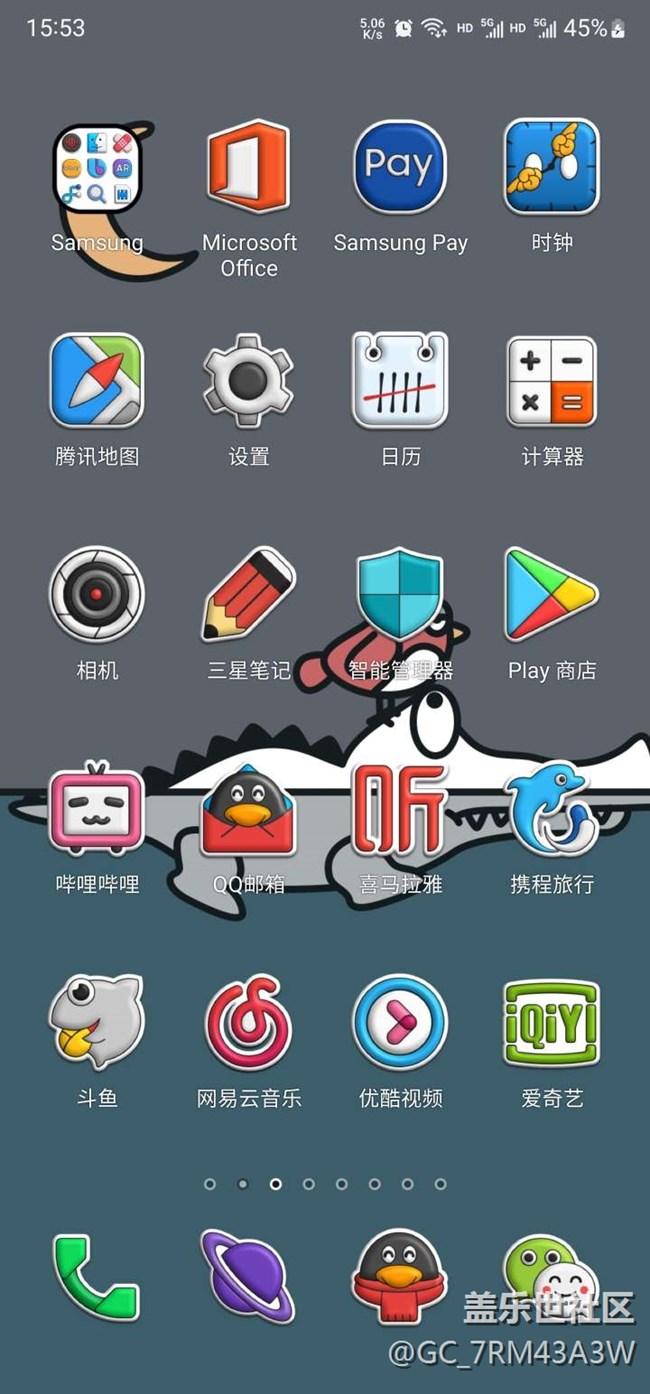Open the planet browser icon in the dock
This screenshot has height=1394, width=650.
point(248,1277)
